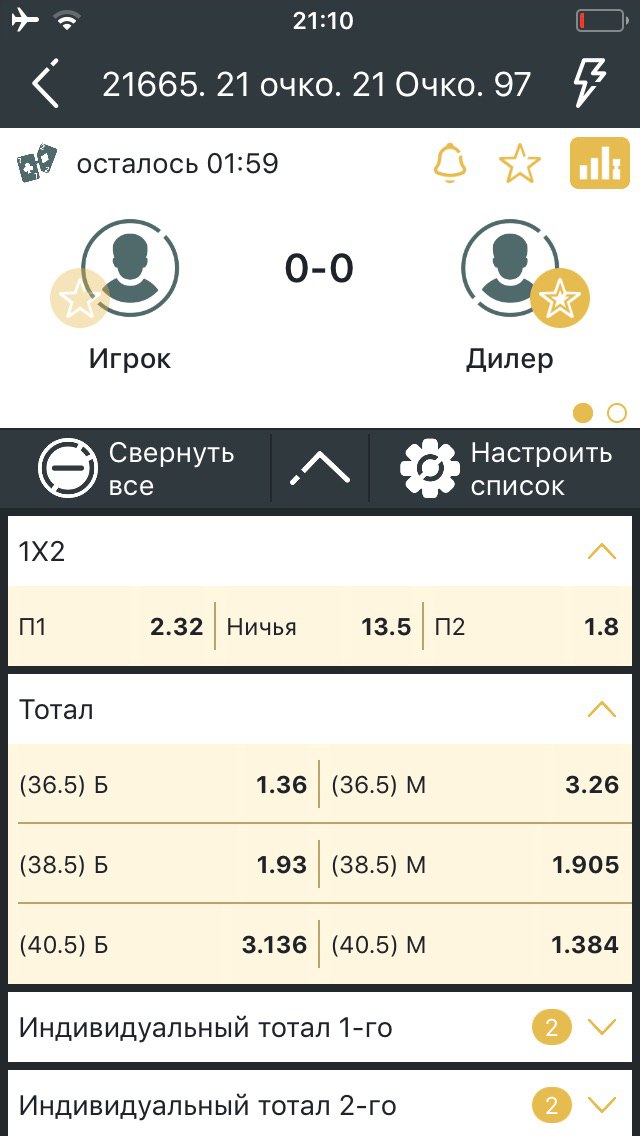
Task: Open the lightning quick bet icon
Action: (589, 84)
